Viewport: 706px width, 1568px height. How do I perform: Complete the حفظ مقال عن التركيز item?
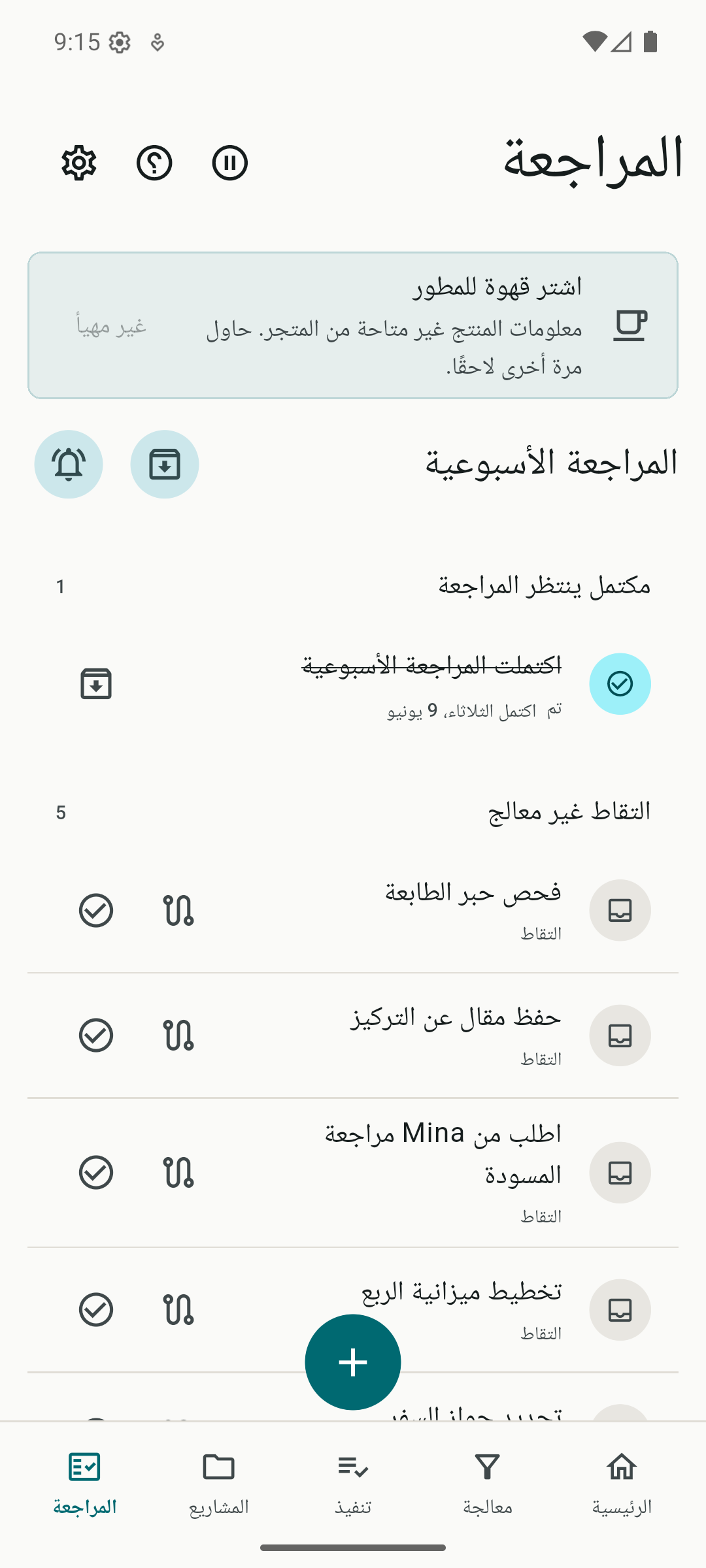[96, 1036]
